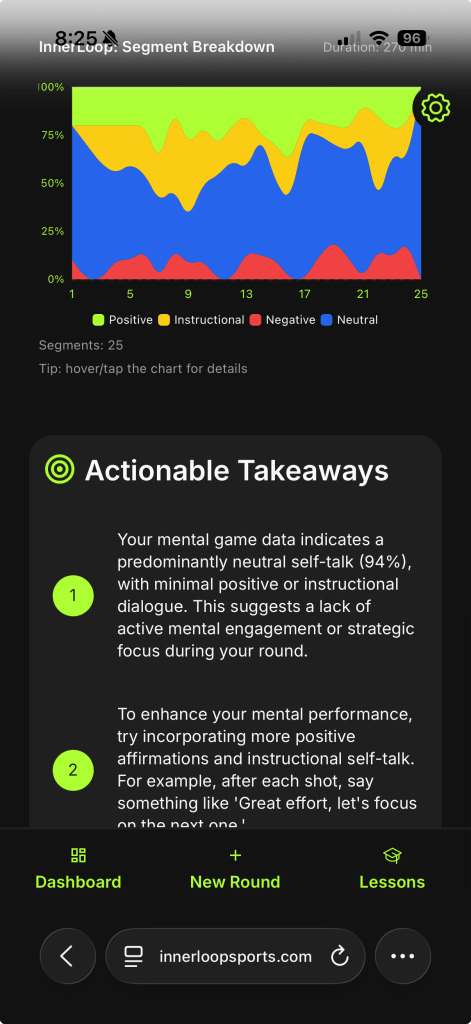This screenshot has height=1024, width=471.
Task: Switch to the Dashboard tab
Action: pyautogui.click(x=78, y=869)
